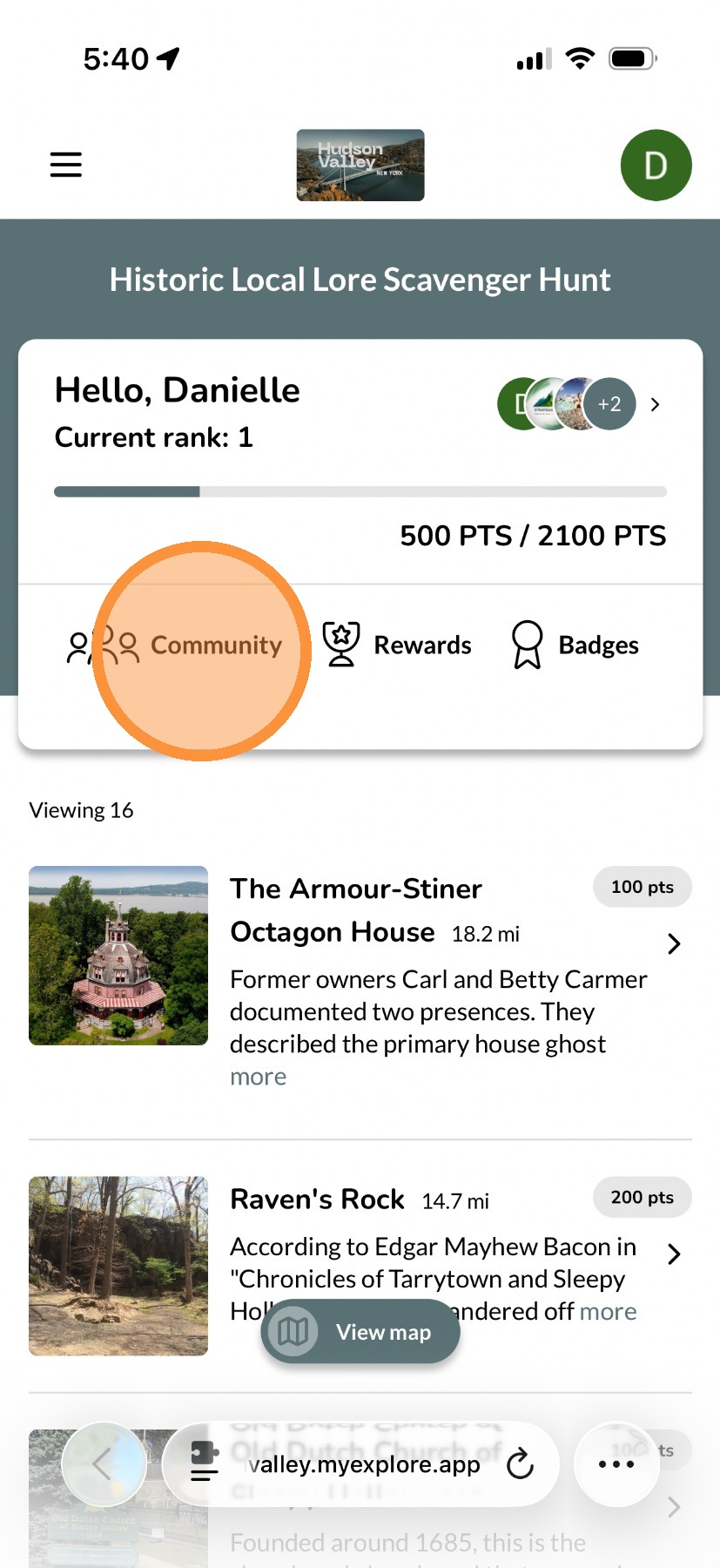The image size is (720, 1568).
Task: Expand Octagon House description with more
Action: click(259, 1078)
